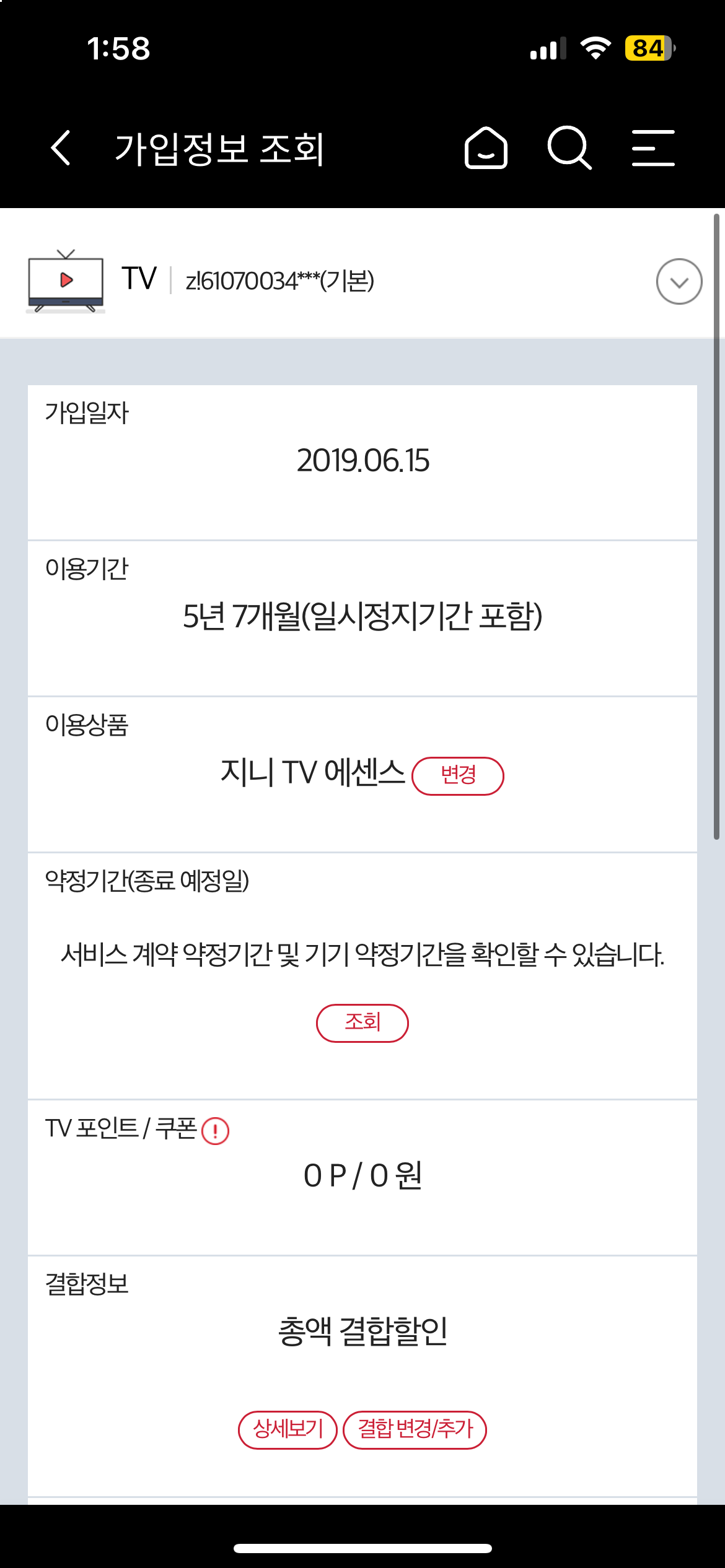Show info about TV 포인트 / 쿠폰
The width and height of the screenshot is (725, 1568).
click(x=216, y=1131)
